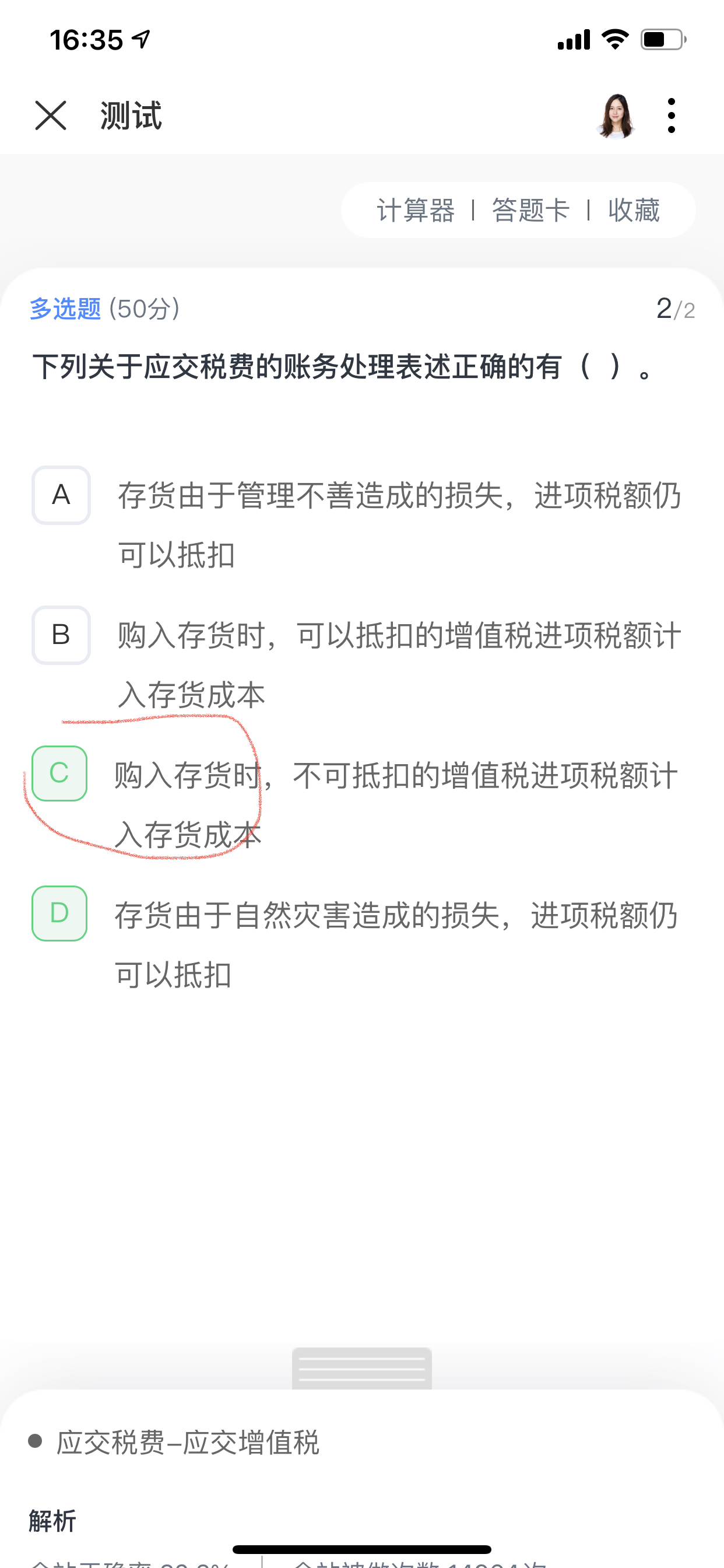
Task: Open the three-dot overflow menu
Action: pos(671,116)
